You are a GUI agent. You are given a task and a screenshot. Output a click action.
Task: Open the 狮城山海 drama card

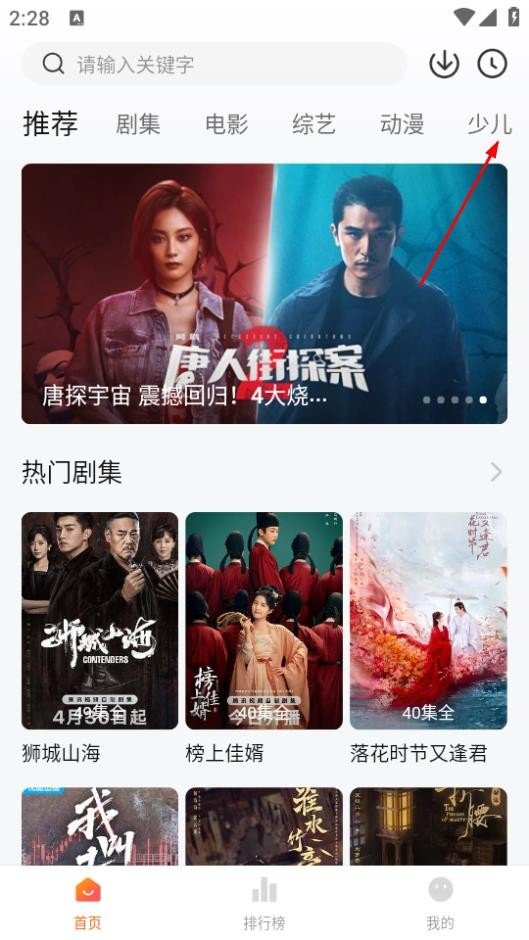click(x=100, y=637)
